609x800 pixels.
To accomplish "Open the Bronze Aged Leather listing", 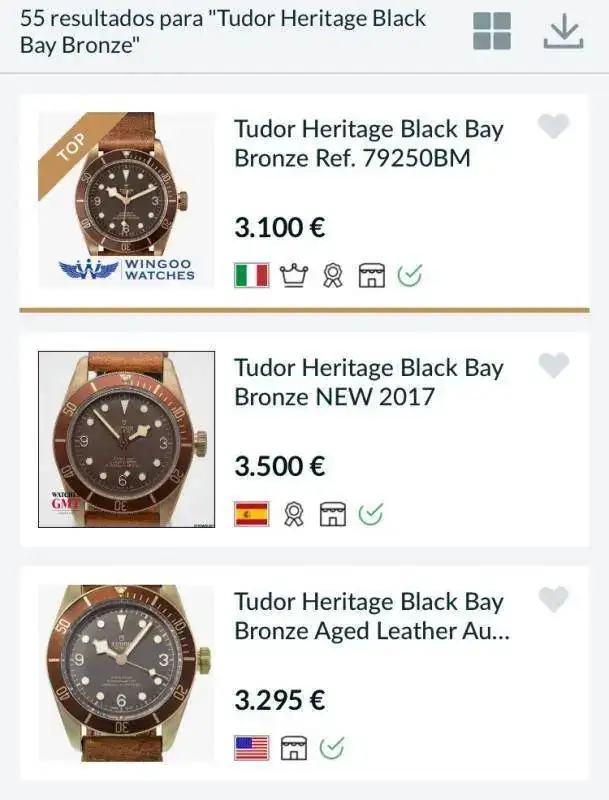I will pyautogui.click(x=371, y=616).
